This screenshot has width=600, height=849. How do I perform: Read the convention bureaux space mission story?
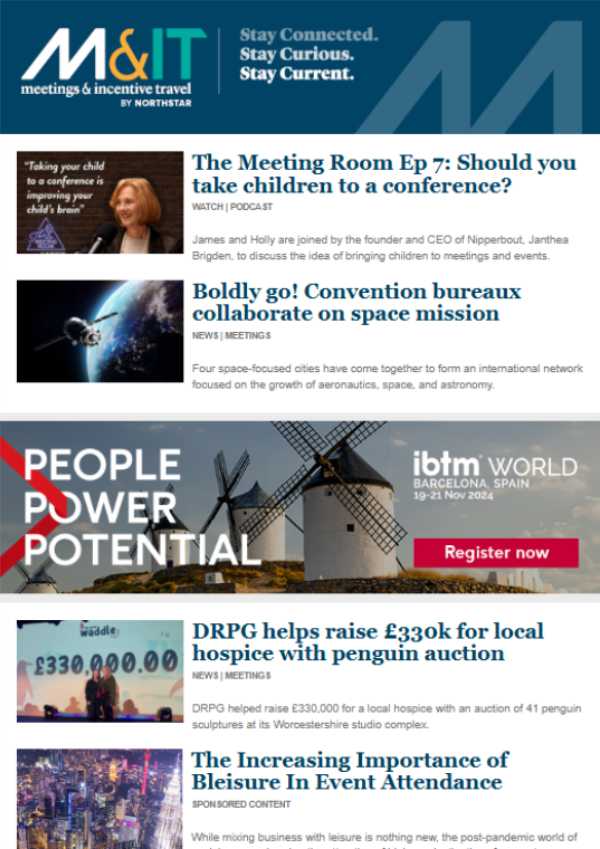click(356, 303)
